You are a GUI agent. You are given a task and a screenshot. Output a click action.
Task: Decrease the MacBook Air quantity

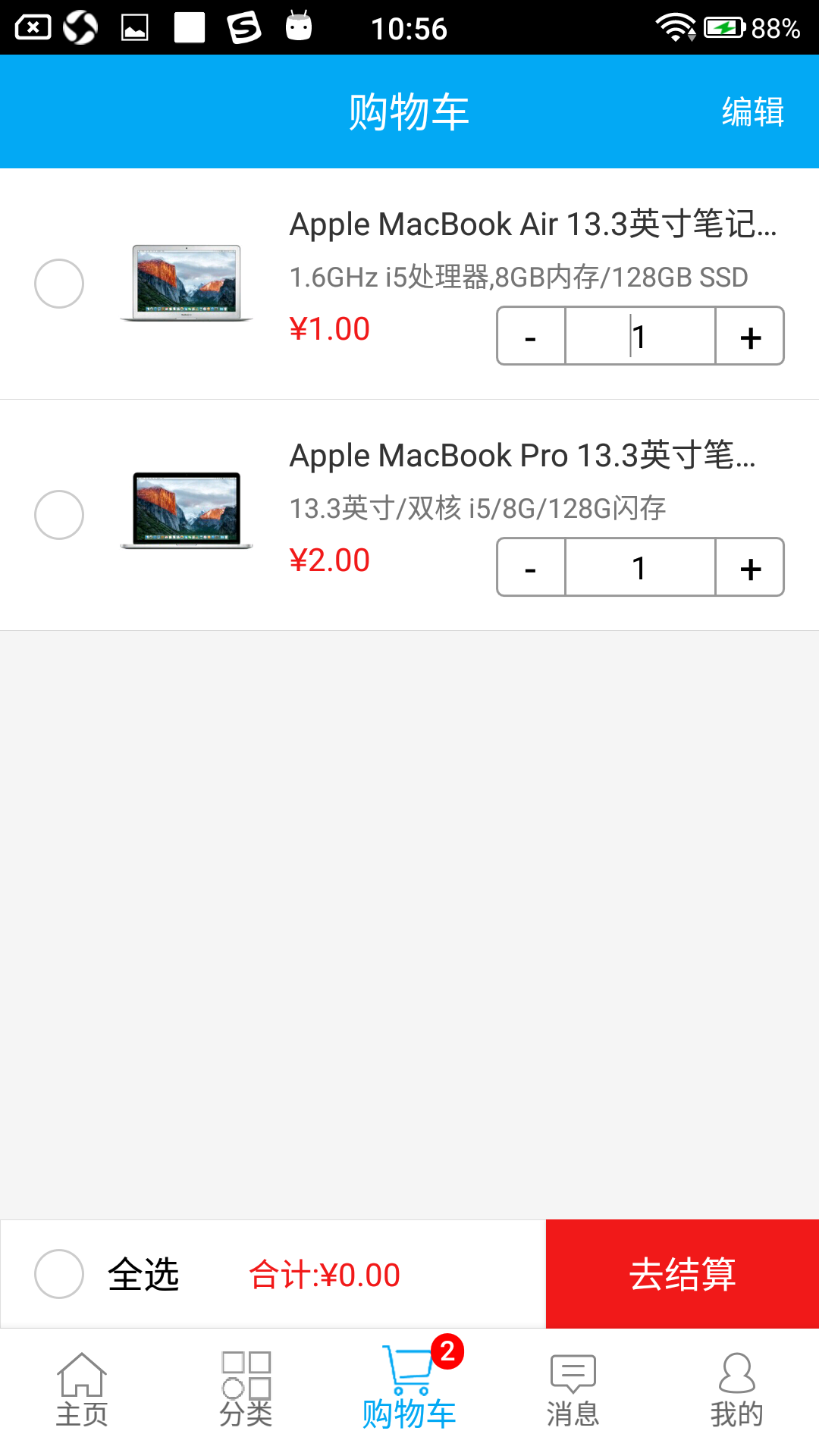coord(531,336)
